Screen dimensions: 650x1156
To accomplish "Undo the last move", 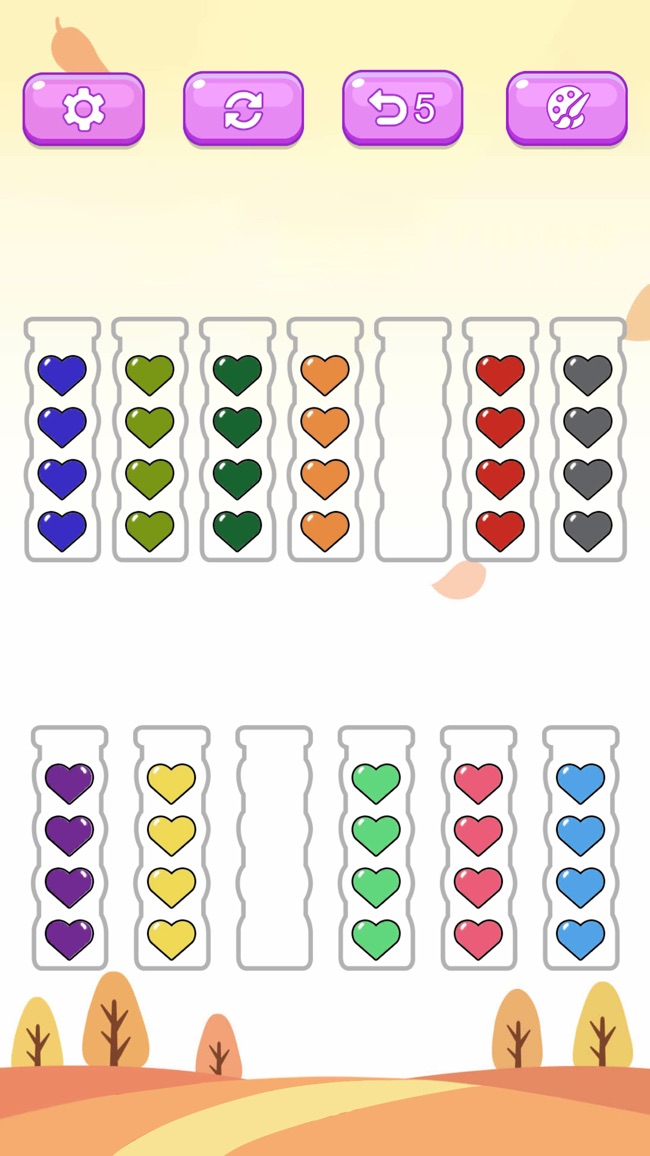I will [x=403, y=108].
